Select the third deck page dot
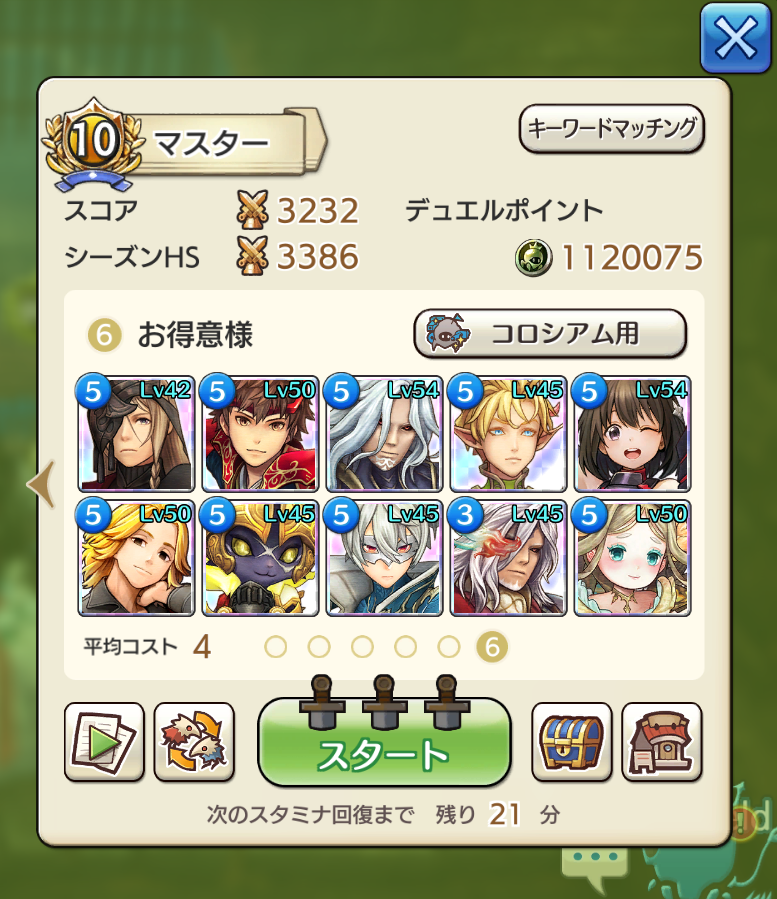Image resolution: width=777 pixels, height=899 pixels. (362, 647)
